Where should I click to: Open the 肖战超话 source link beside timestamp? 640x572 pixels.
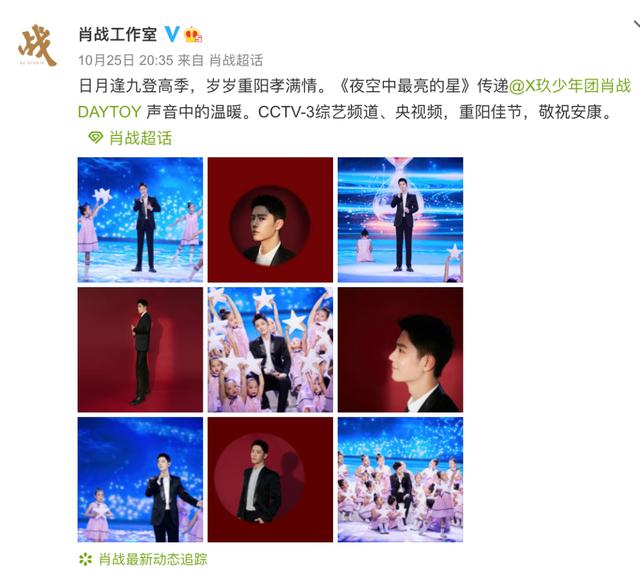click(237, 60)
